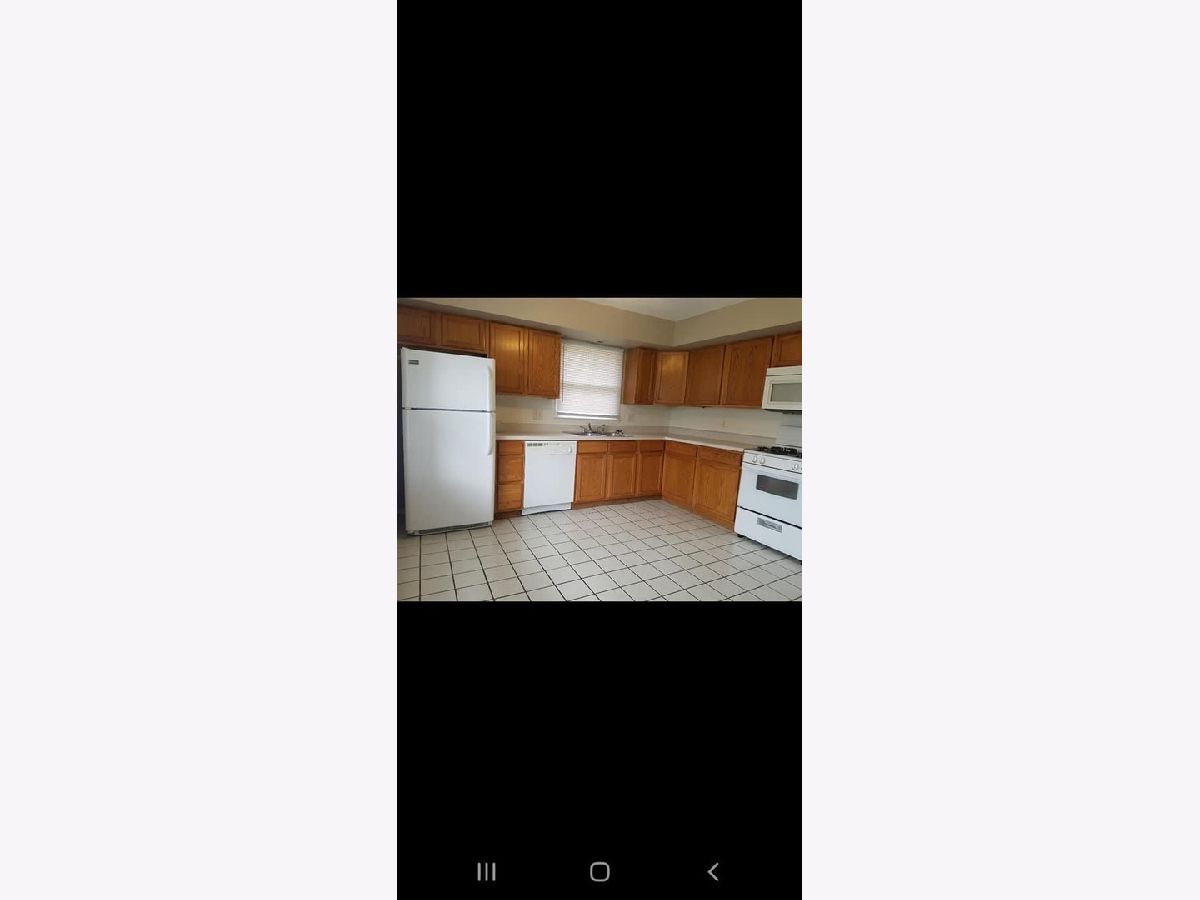The height and width of the screenshot is (900, 1200).
Task: Tap the home button in navigation bar
Action: [x=599, y=871]
